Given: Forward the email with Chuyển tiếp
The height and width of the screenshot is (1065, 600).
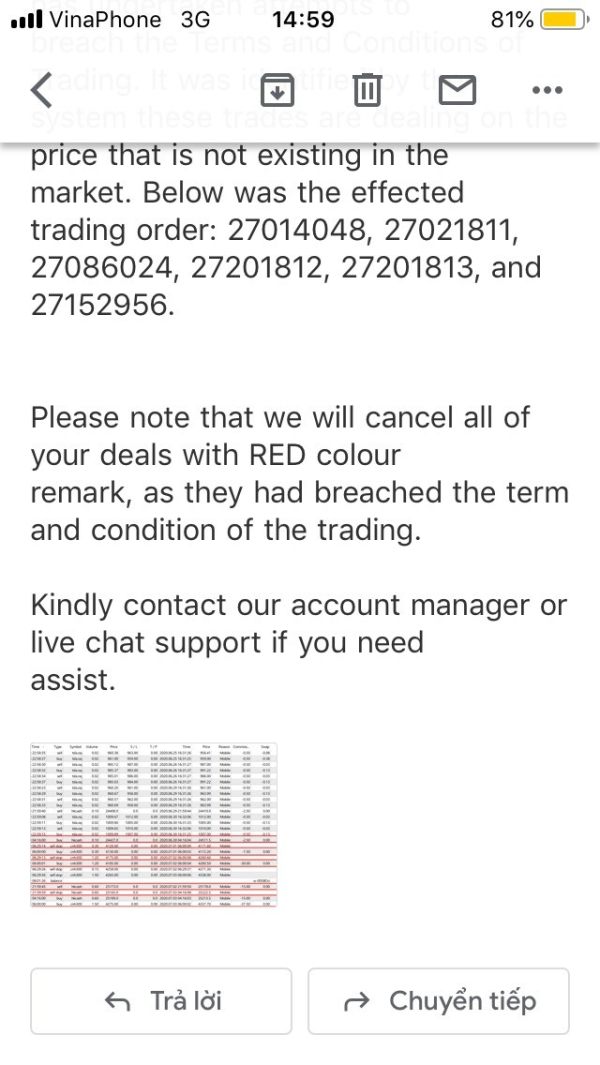Looking at the screenshot, I should tap(438, 1000).
